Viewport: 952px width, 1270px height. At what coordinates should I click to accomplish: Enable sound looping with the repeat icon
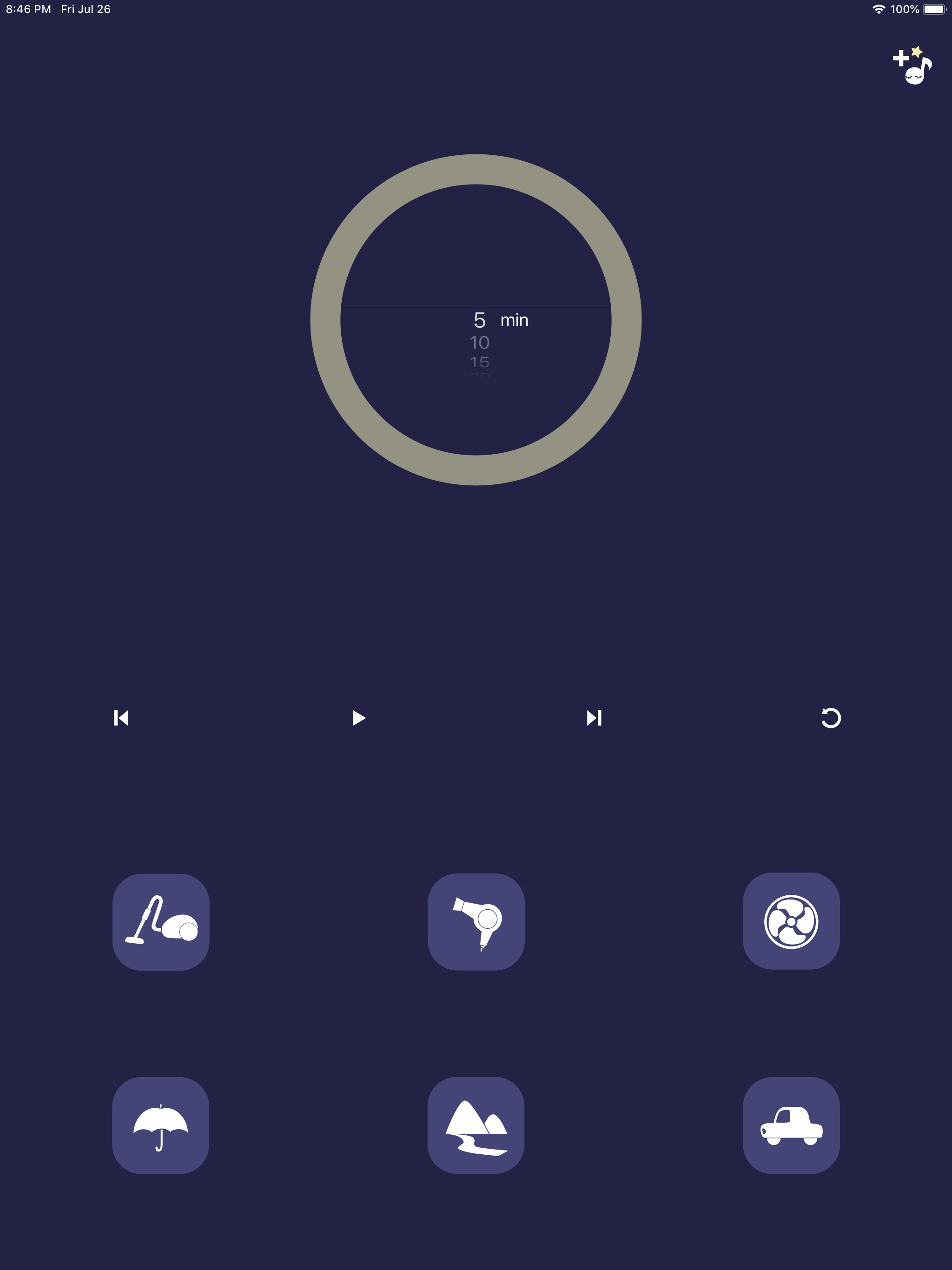(831, 719)
